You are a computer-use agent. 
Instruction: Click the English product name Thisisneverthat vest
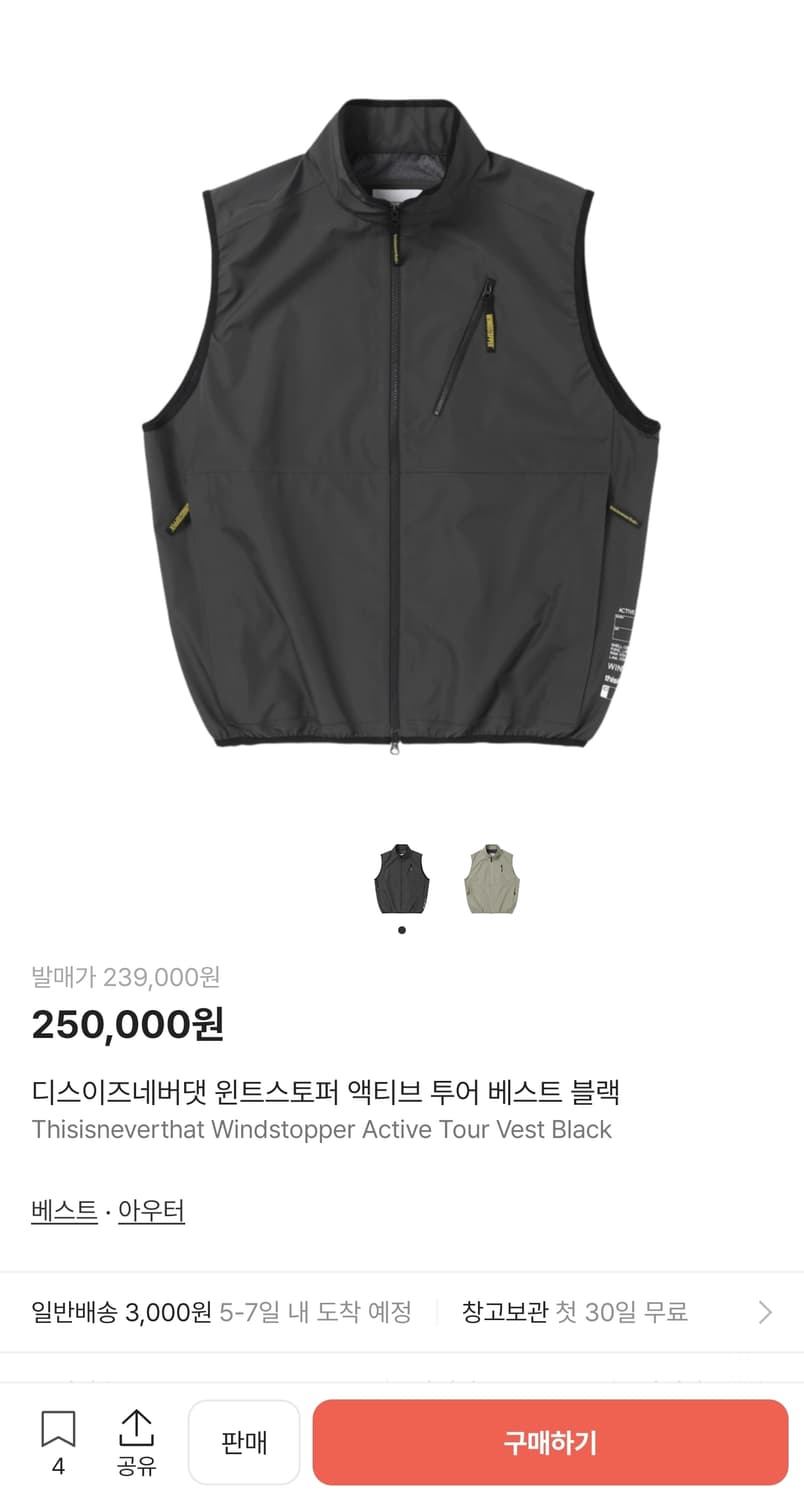(320, 1130)
